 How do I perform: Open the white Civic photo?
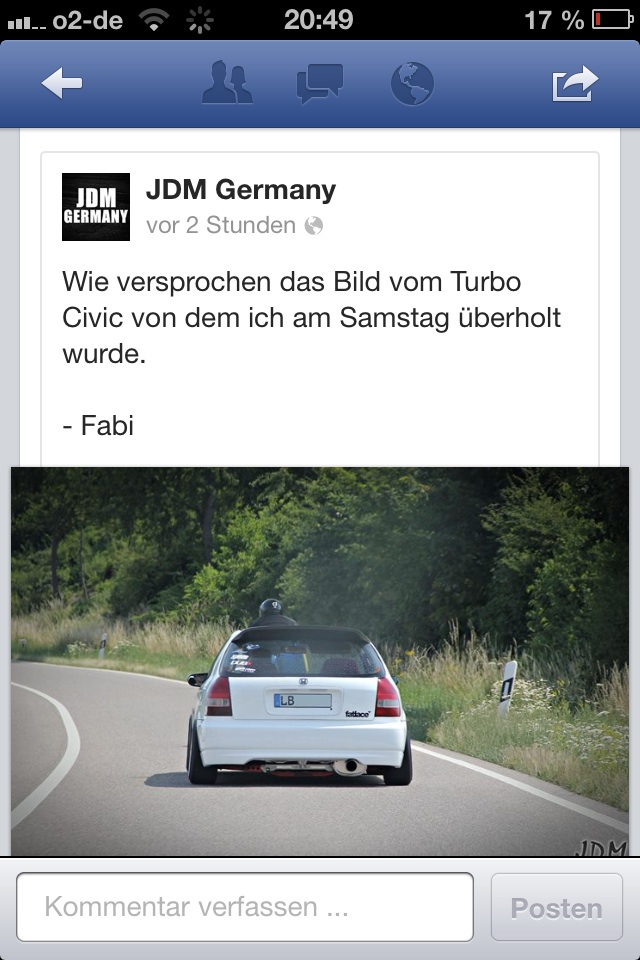pyautogui.click(x=320, y=660)
